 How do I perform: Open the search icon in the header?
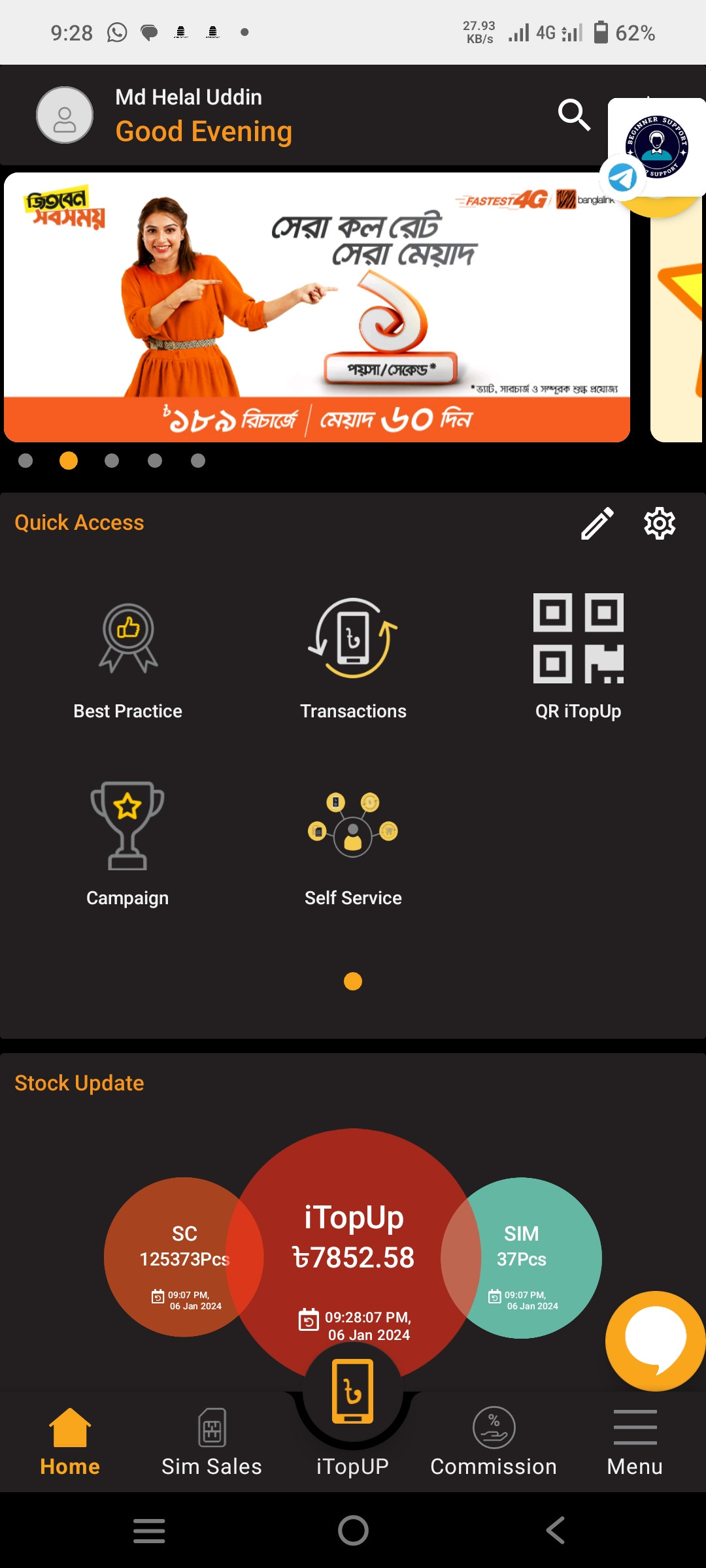[574, 115]
